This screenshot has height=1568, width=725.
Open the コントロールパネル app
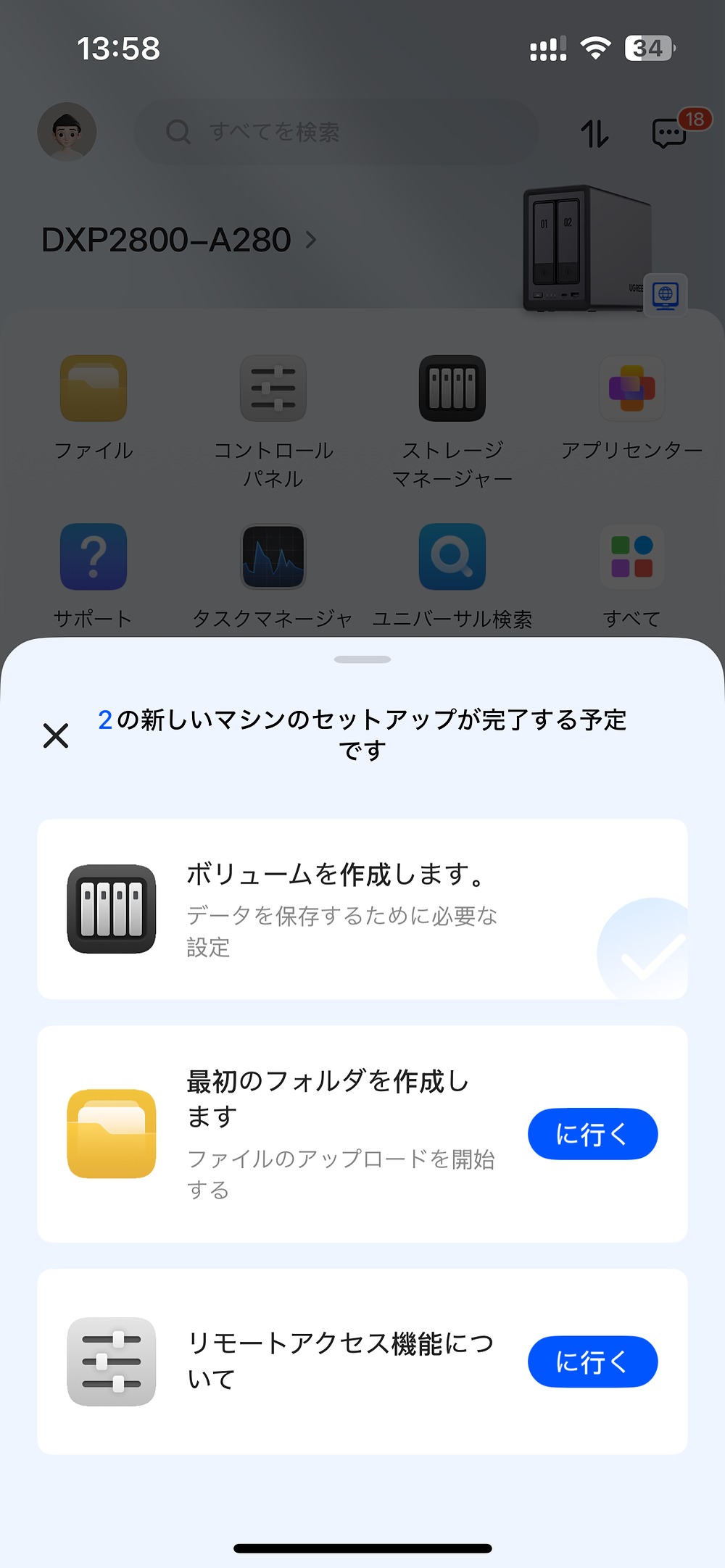click(x=273, y=389)
